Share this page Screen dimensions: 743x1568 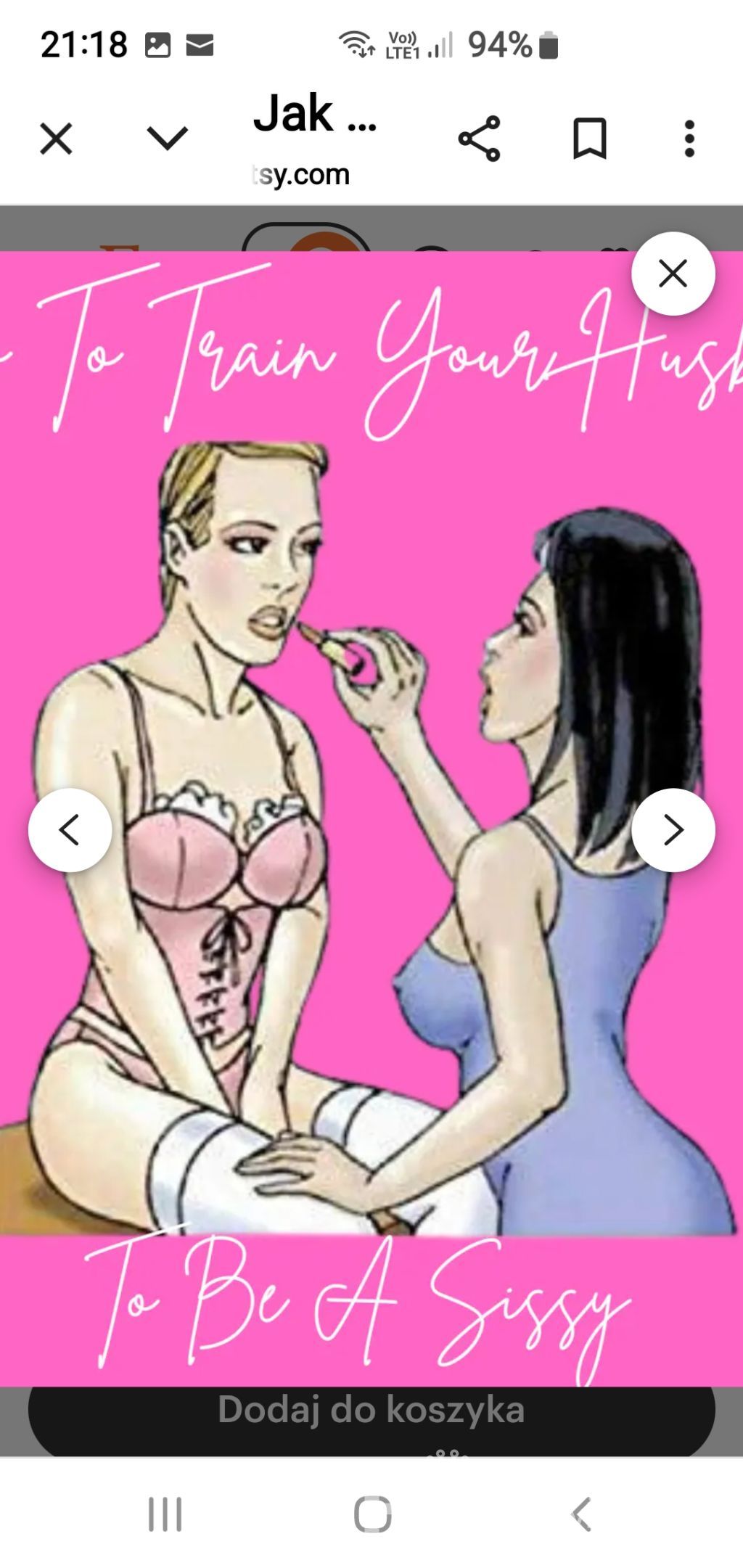pos(480,139)
